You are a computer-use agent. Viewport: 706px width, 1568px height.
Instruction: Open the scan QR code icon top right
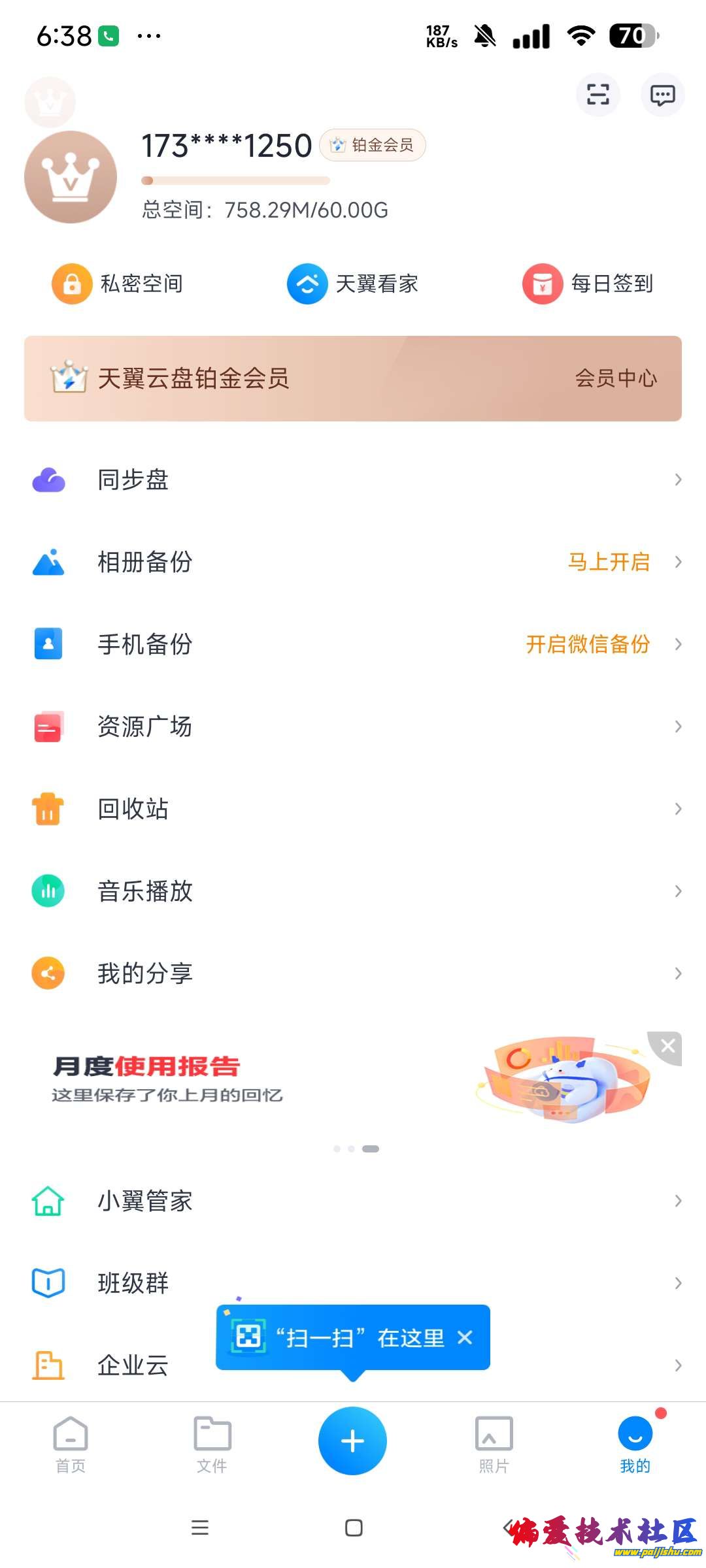pyautogui.click(x=597, y=95)
